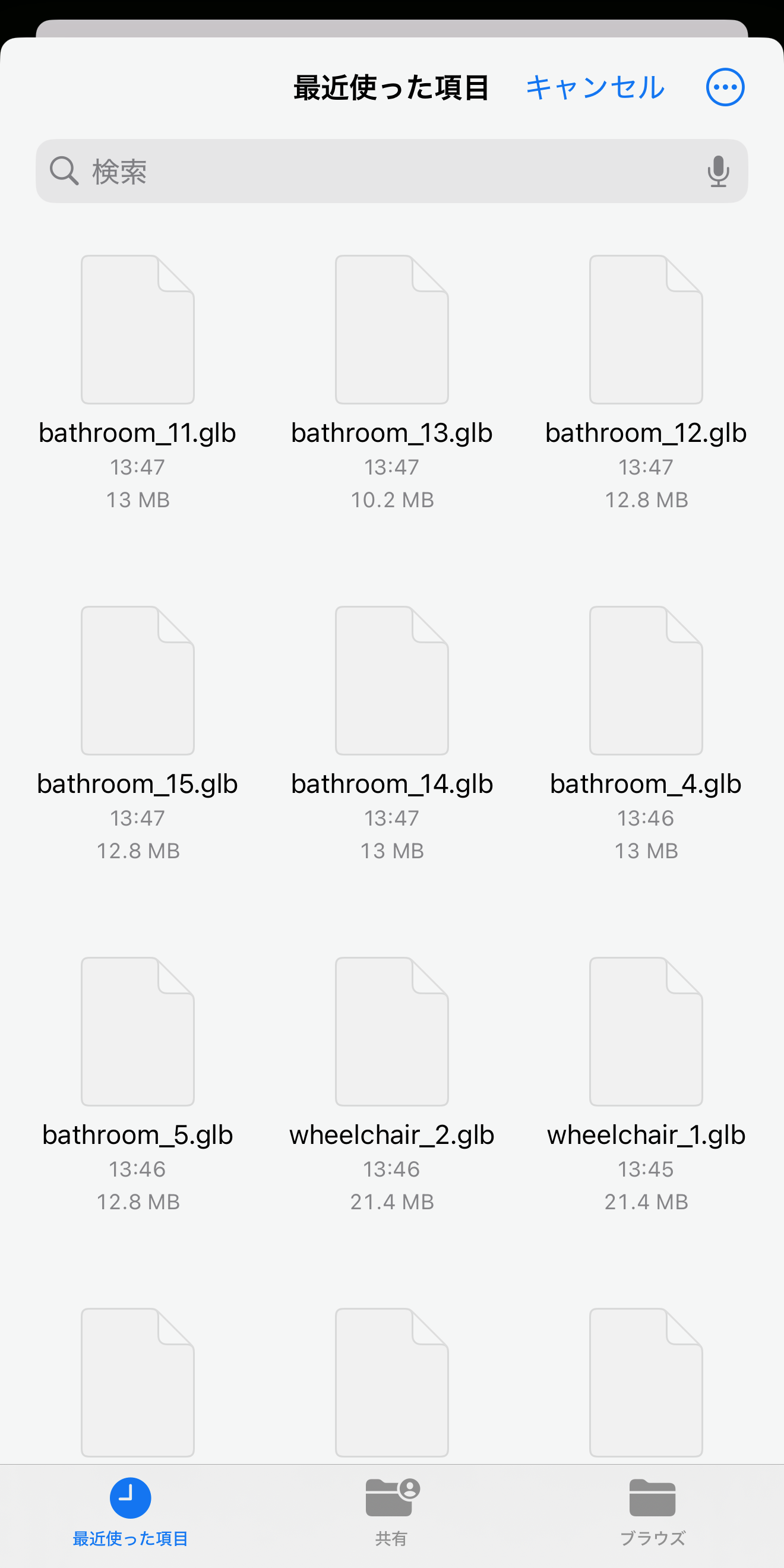Select bathroom_4.glb

click(645, 681)
